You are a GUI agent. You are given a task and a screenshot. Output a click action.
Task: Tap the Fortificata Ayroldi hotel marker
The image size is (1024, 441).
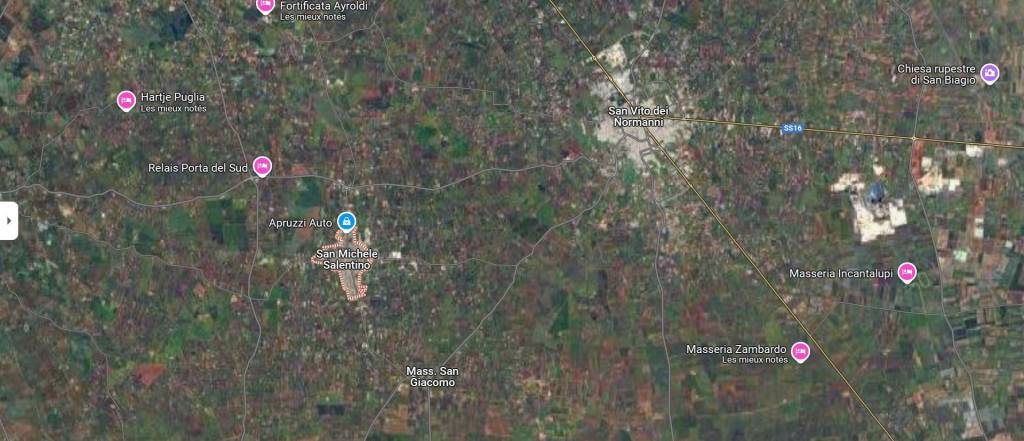point(265,5)
